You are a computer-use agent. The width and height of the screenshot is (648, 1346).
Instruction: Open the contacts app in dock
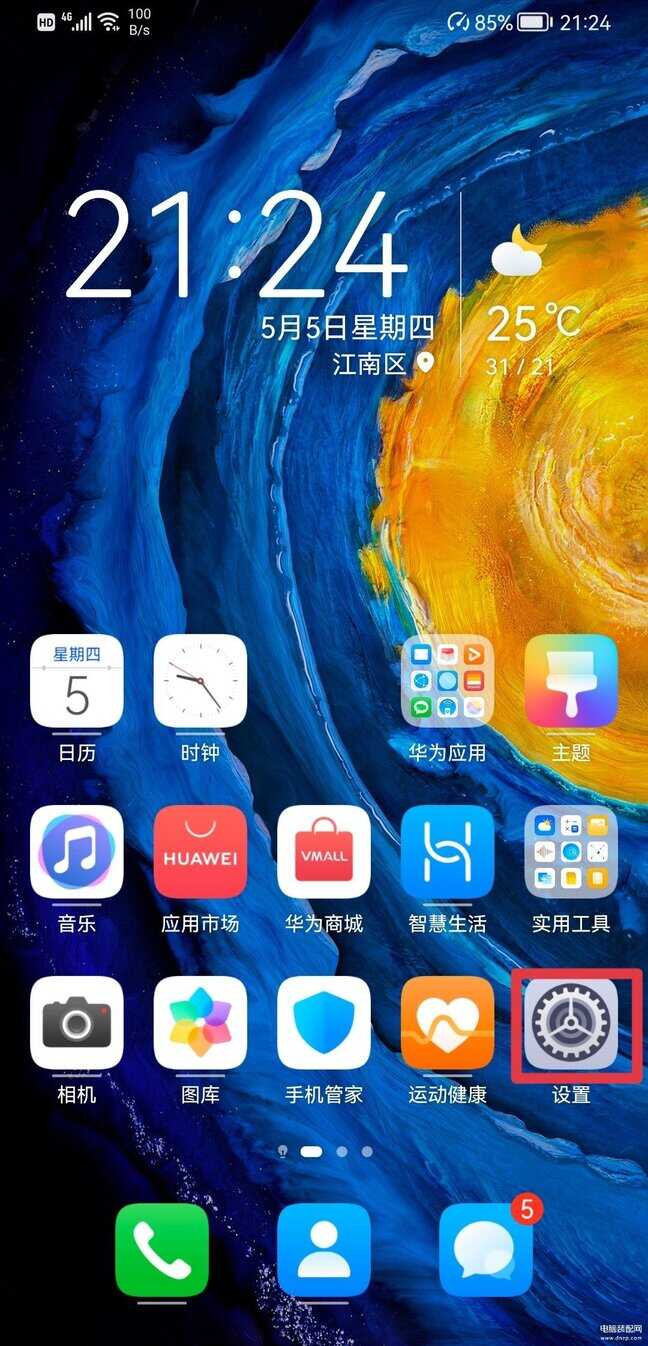coord(324,1250)
